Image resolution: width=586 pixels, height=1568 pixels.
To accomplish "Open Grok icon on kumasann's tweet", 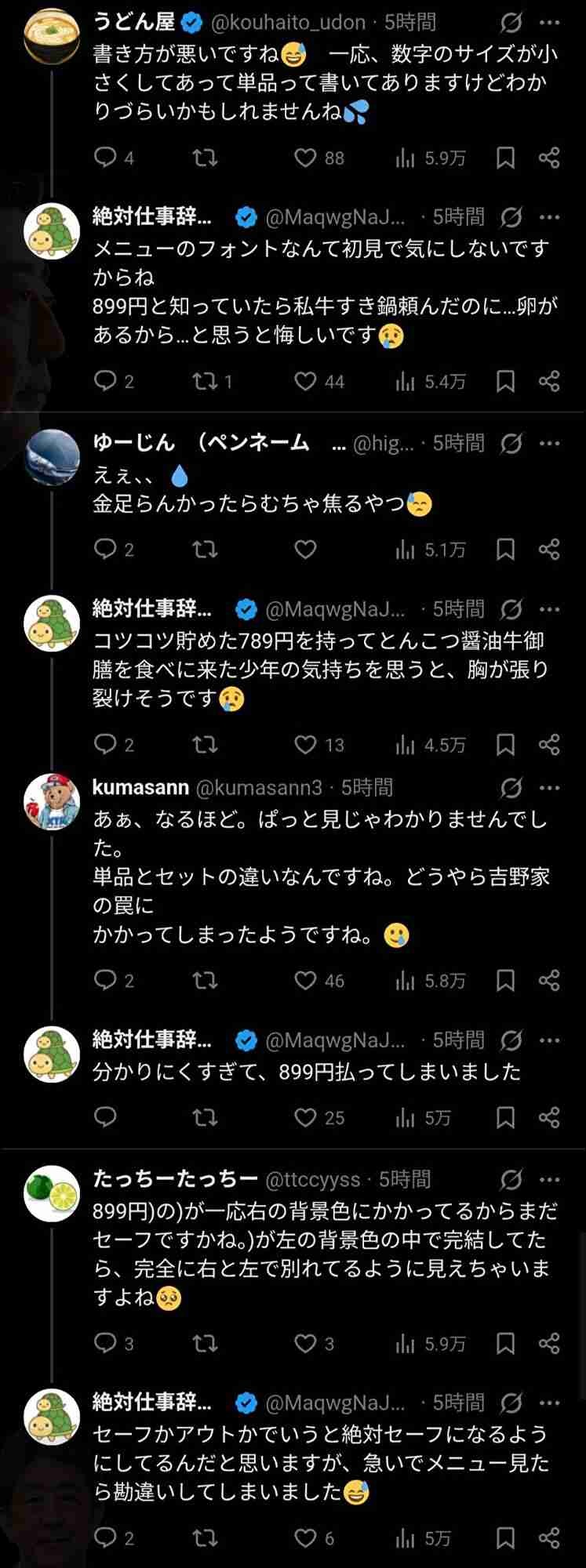I will [511, 787].
